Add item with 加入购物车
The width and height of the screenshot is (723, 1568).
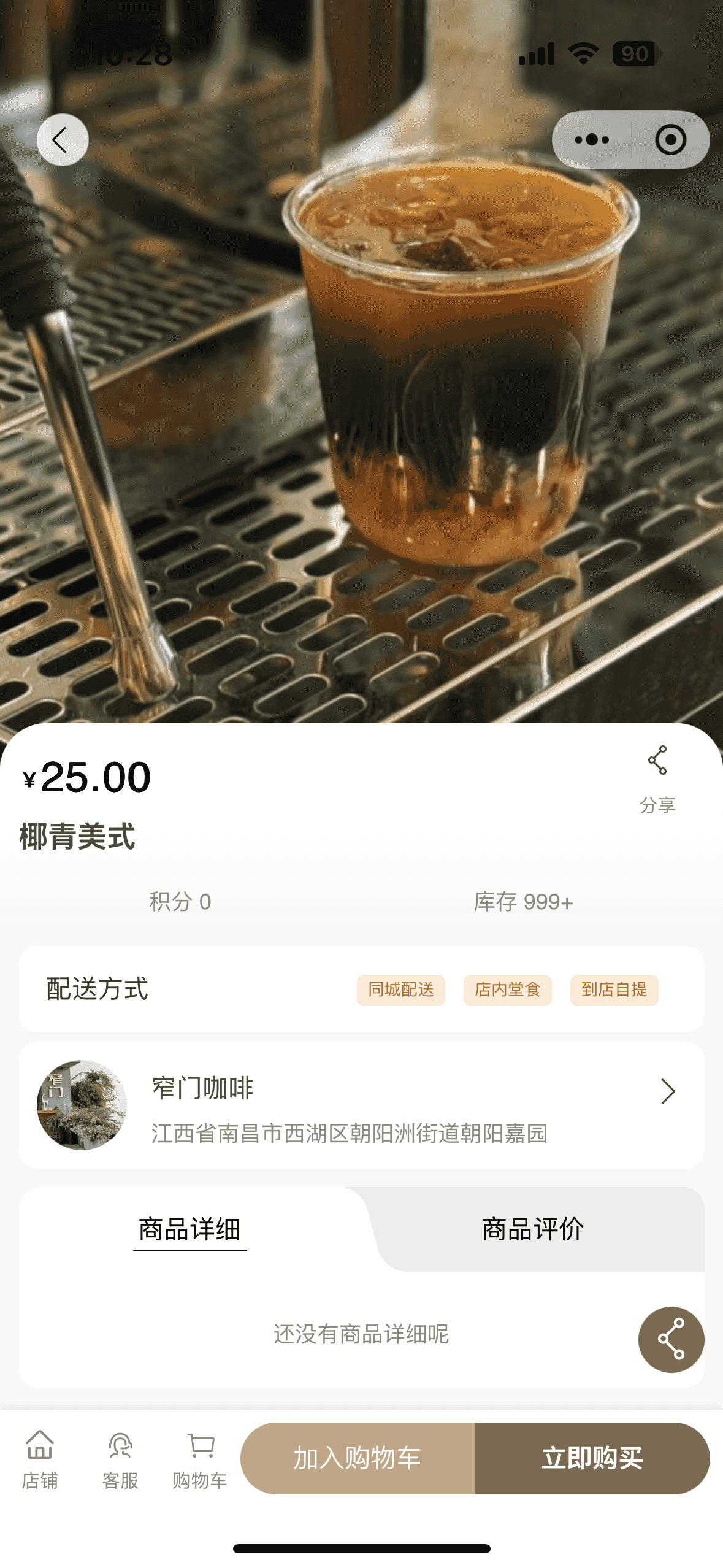click(x=358, y=1458)
